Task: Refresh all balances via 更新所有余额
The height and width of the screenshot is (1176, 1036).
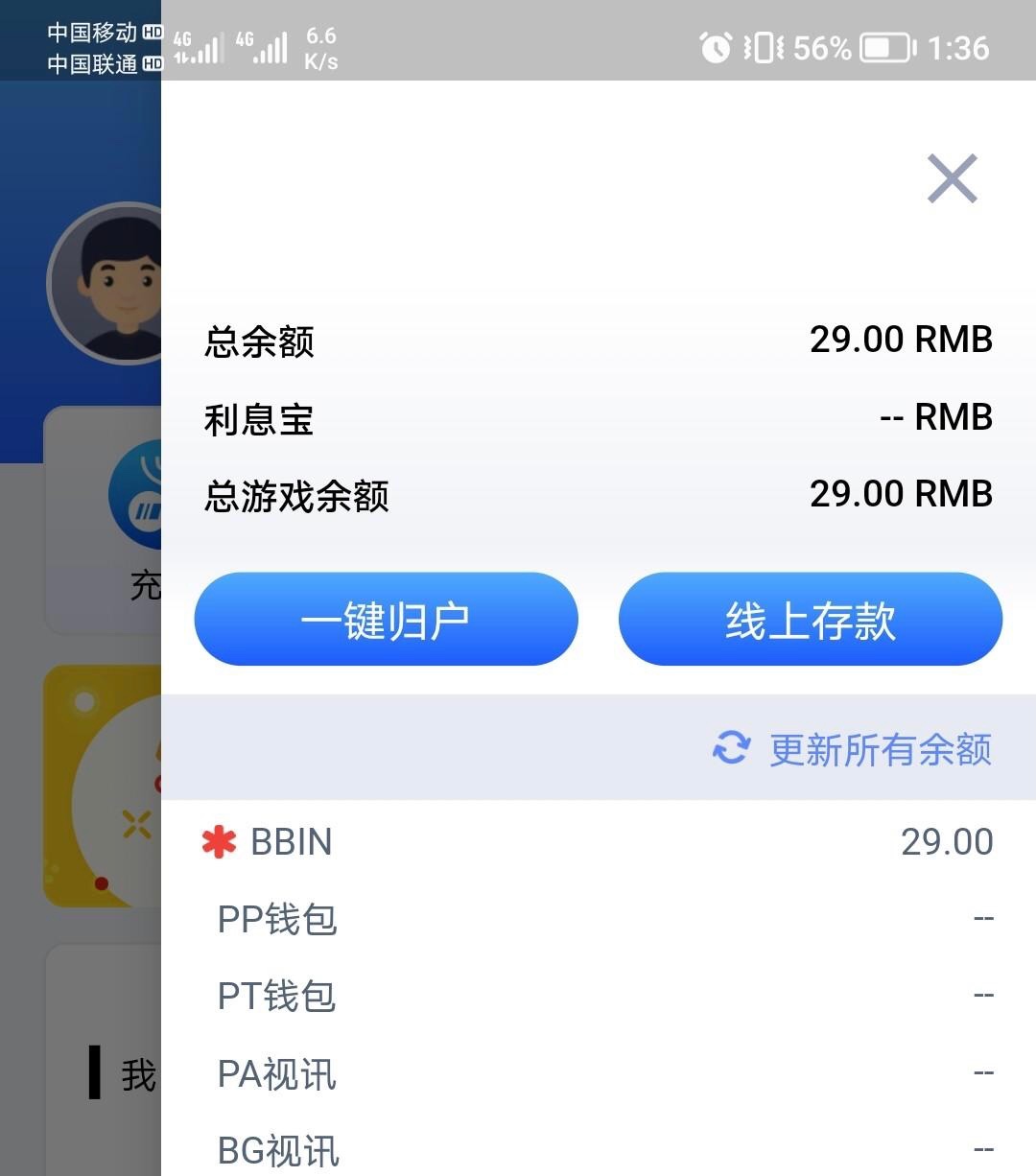Action: coord(854,749)
